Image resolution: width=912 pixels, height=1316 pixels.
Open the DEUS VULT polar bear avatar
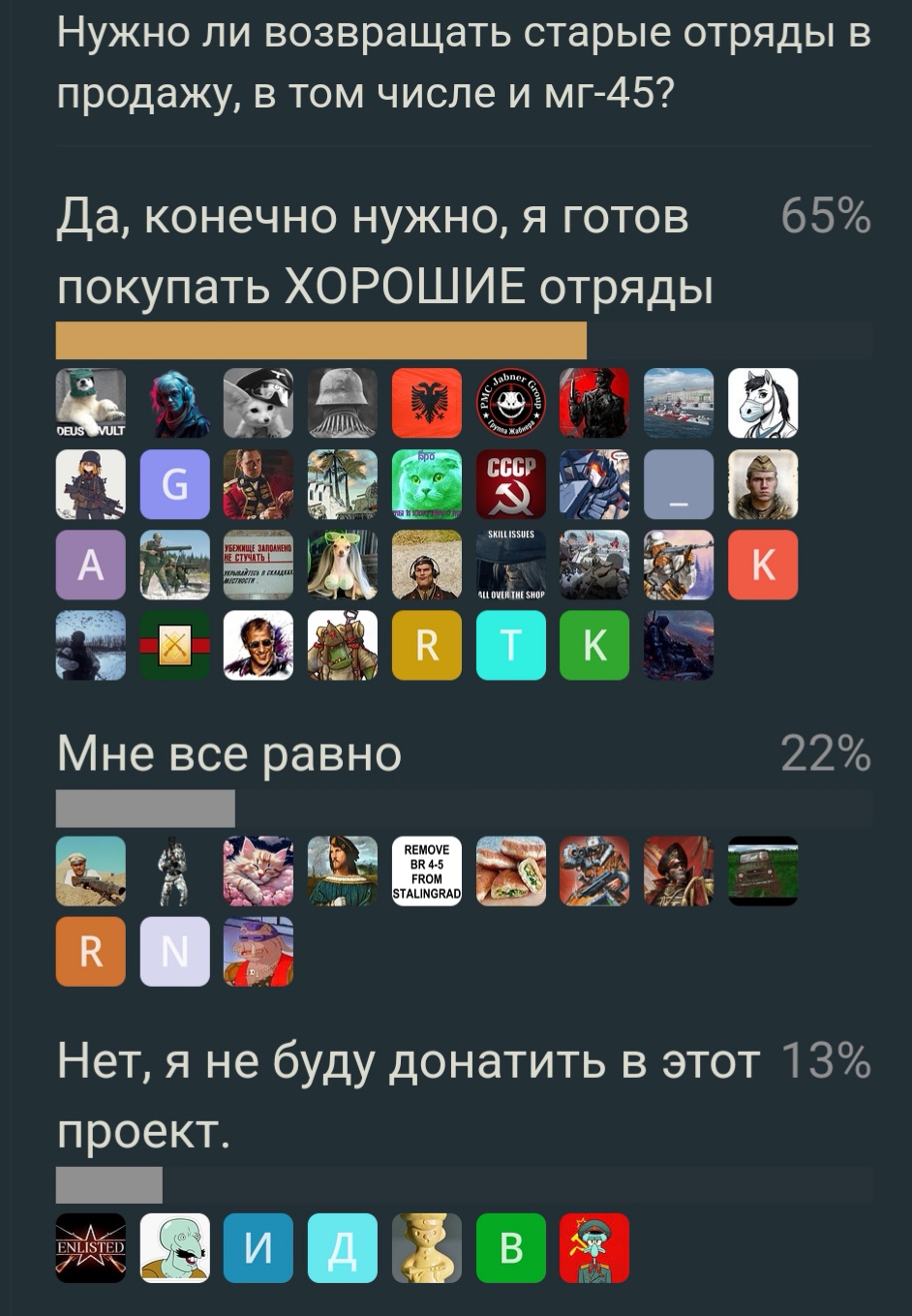click(x=90, y=403)
